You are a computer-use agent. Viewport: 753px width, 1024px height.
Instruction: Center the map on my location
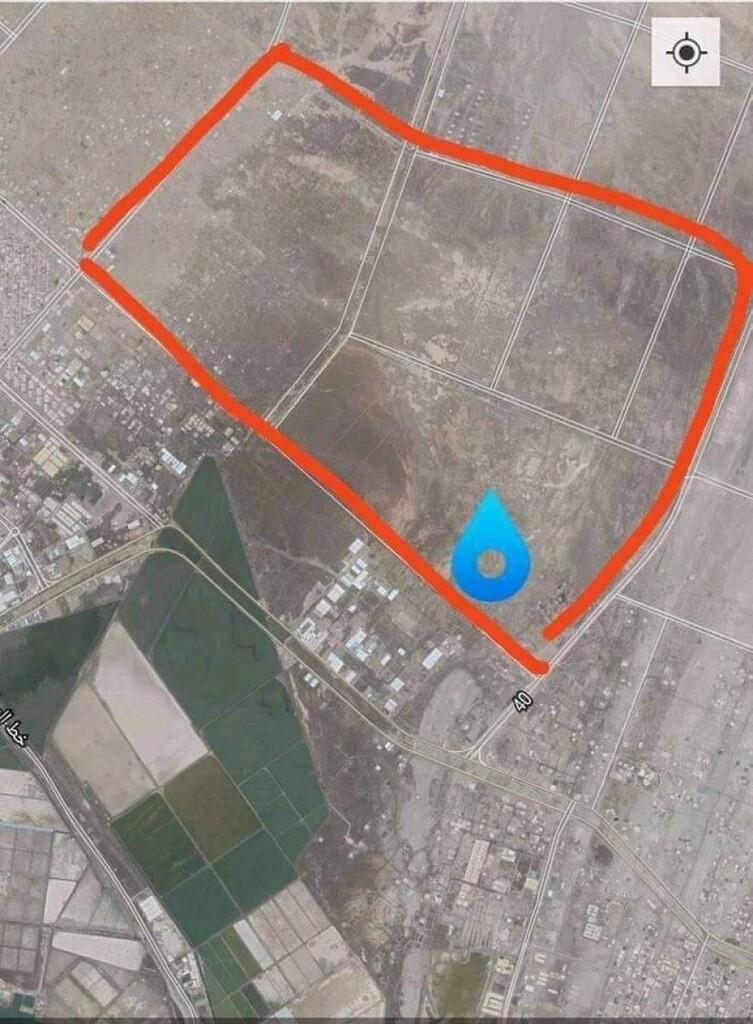click(x=686, y=52)
